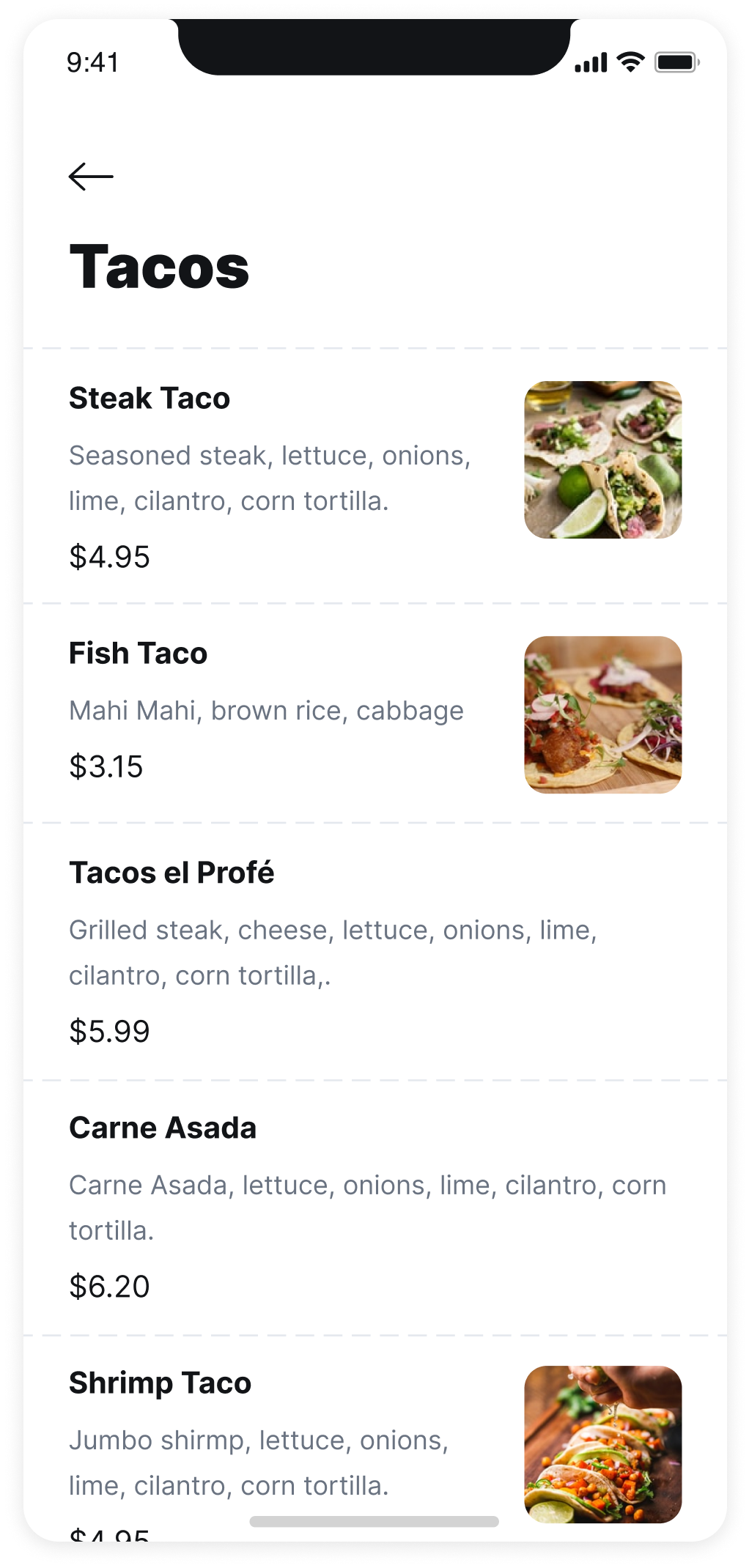Open Tacos el Profé details
749x1568 pixels.
[171, 873]
